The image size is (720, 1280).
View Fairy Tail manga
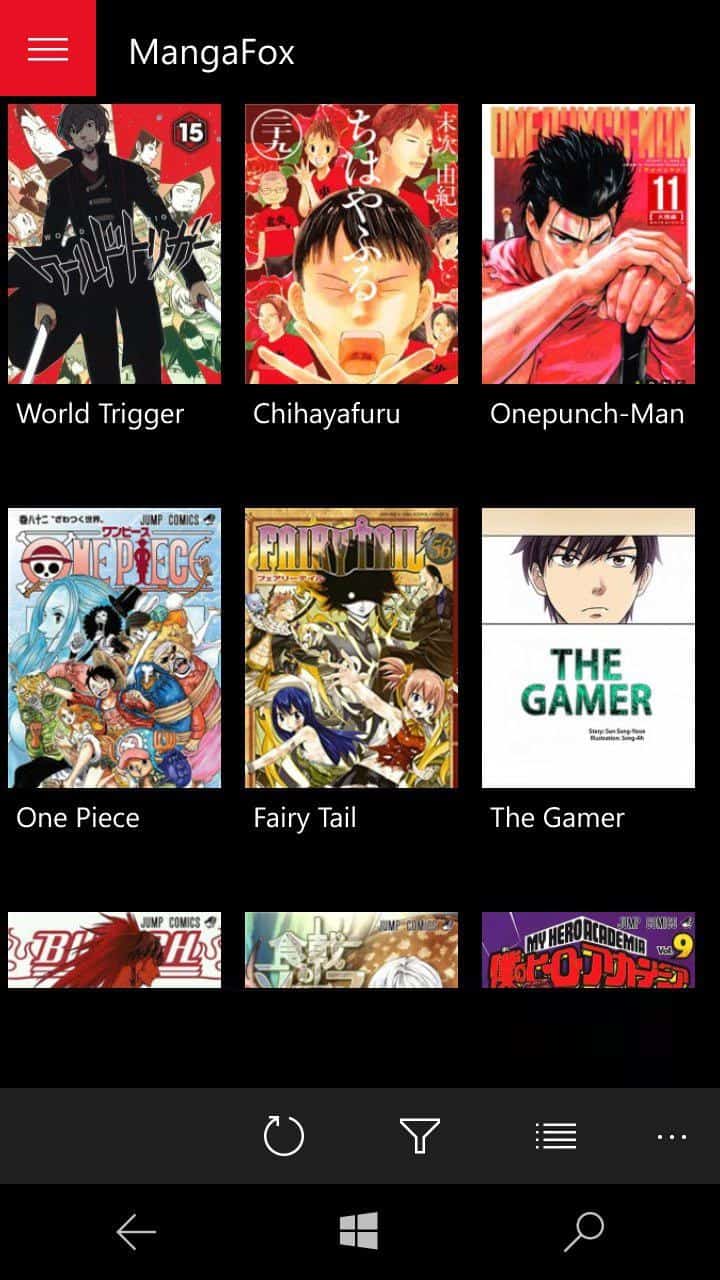(x=351, y=648)
